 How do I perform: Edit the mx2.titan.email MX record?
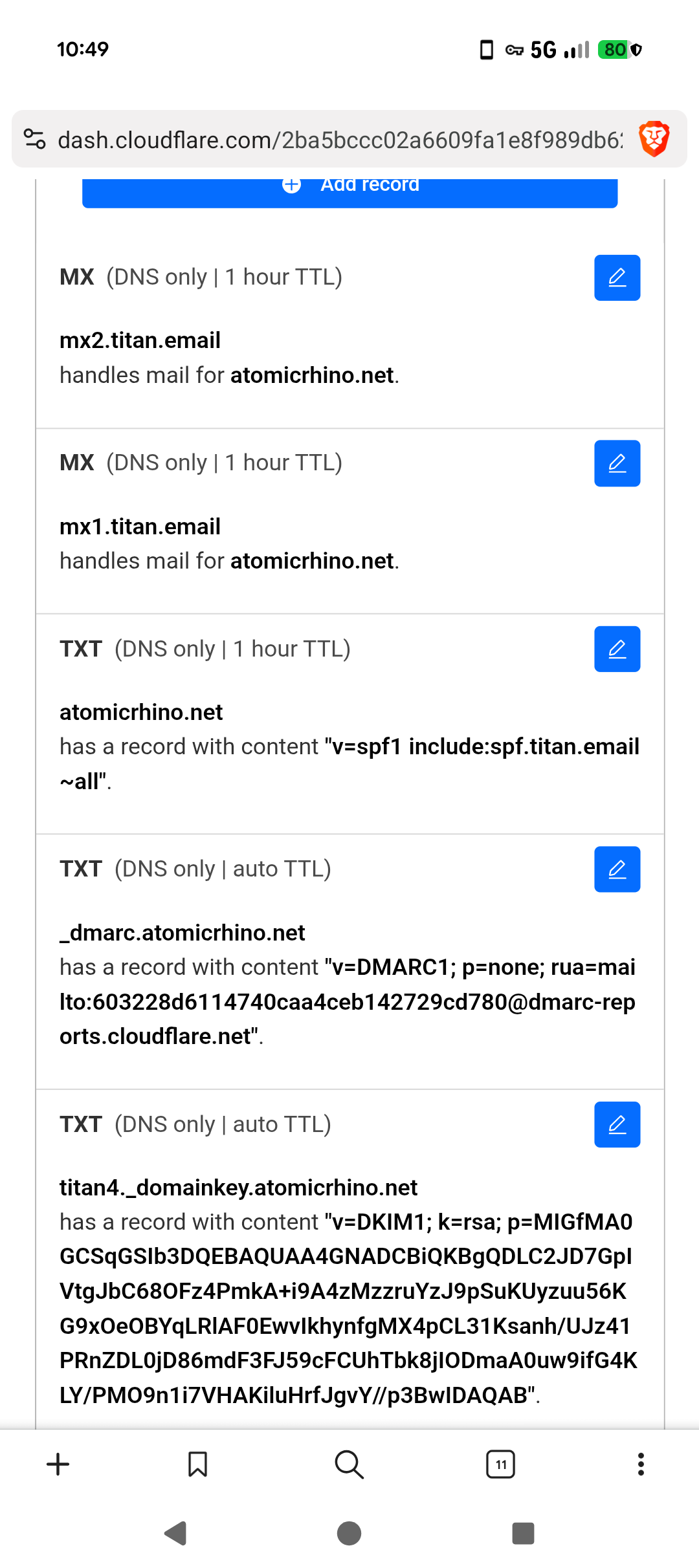(x=617, y=278)
